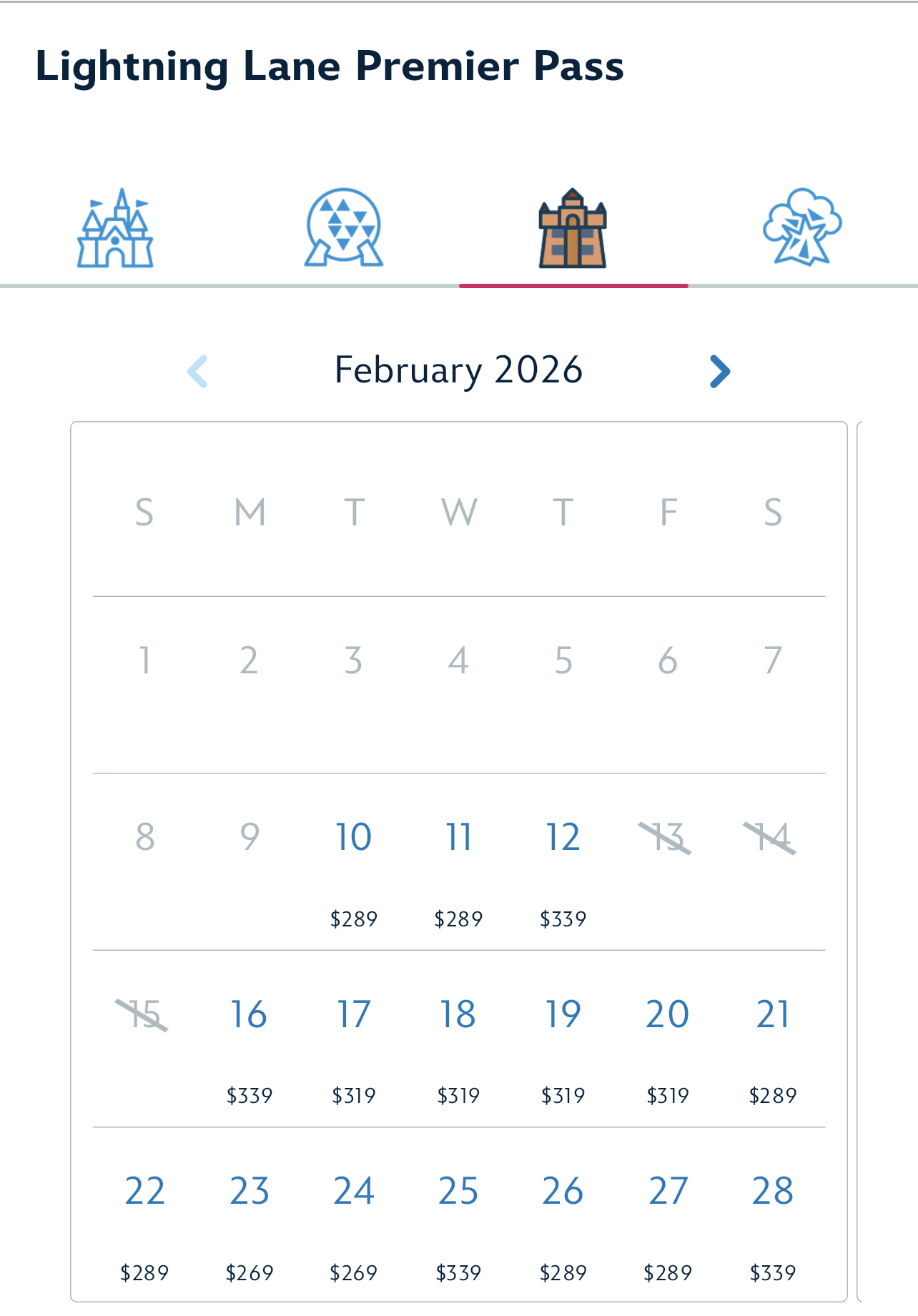
Task: Switch to the Magic Kingdom castle tab
Action: [115, 229]
